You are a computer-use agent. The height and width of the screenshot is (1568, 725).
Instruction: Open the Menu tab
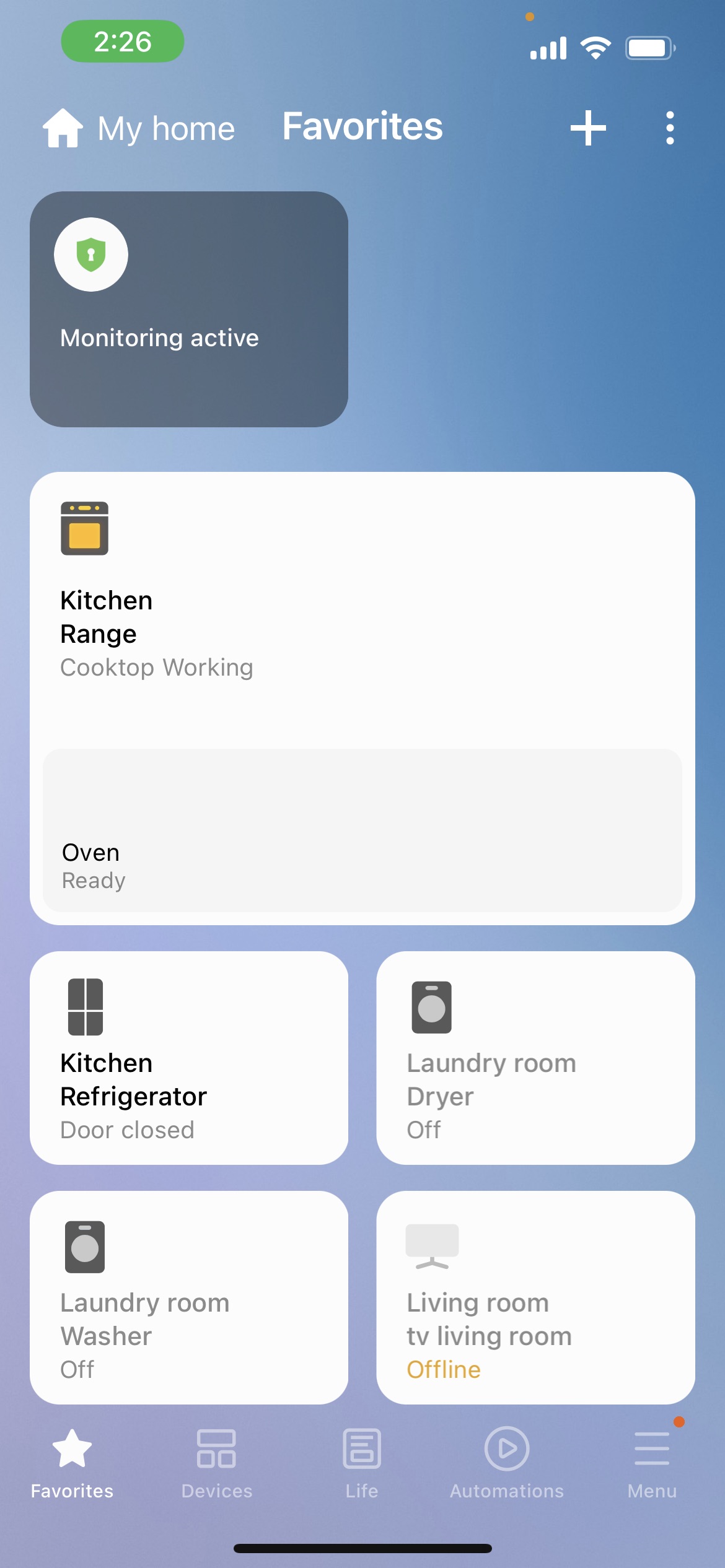[x=652, y=1464]
